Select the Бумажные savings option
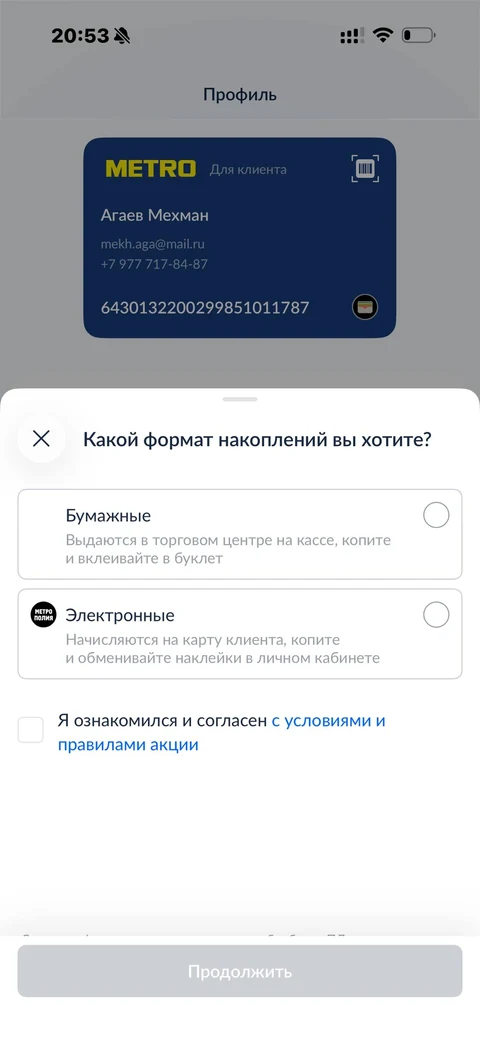 (x=239, y=535)
